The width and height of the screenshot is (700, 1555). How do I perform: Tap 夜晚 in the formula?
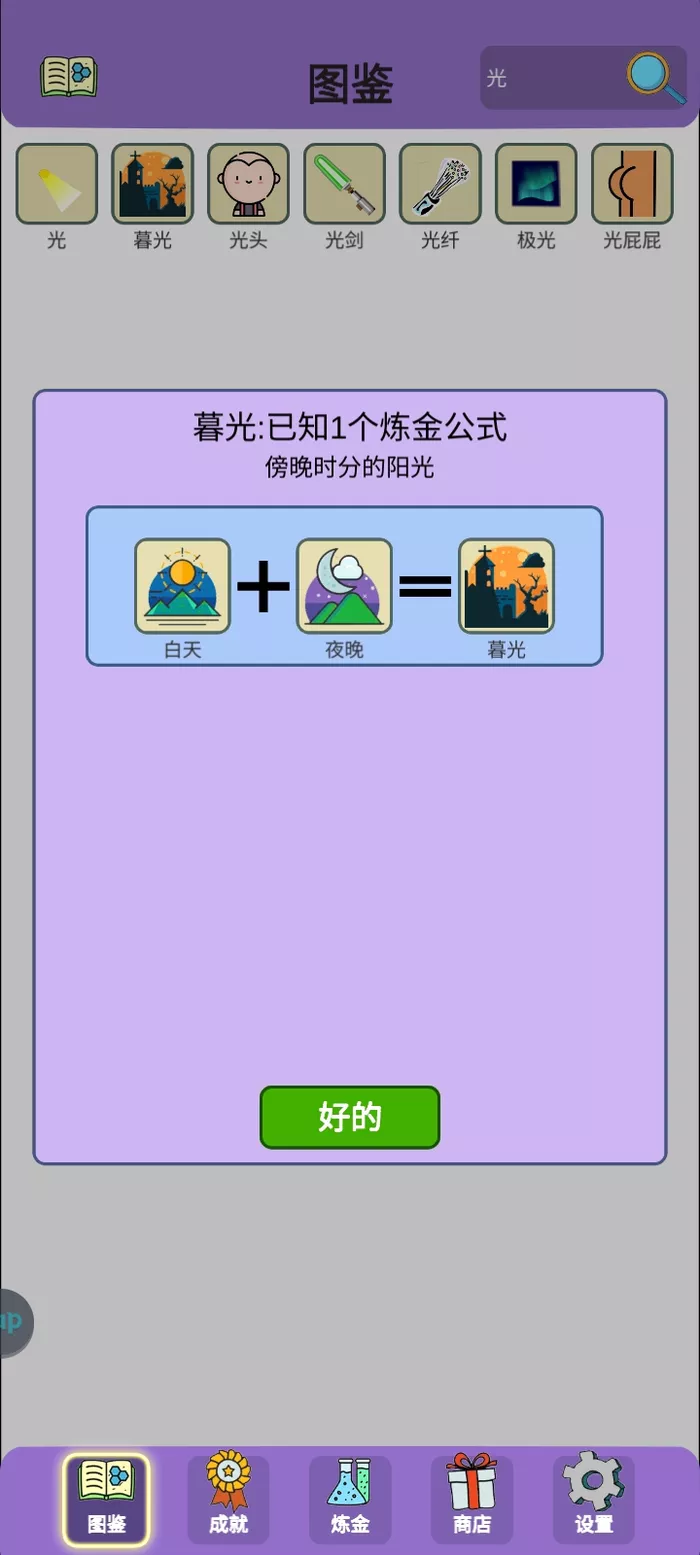pos(344,586)
